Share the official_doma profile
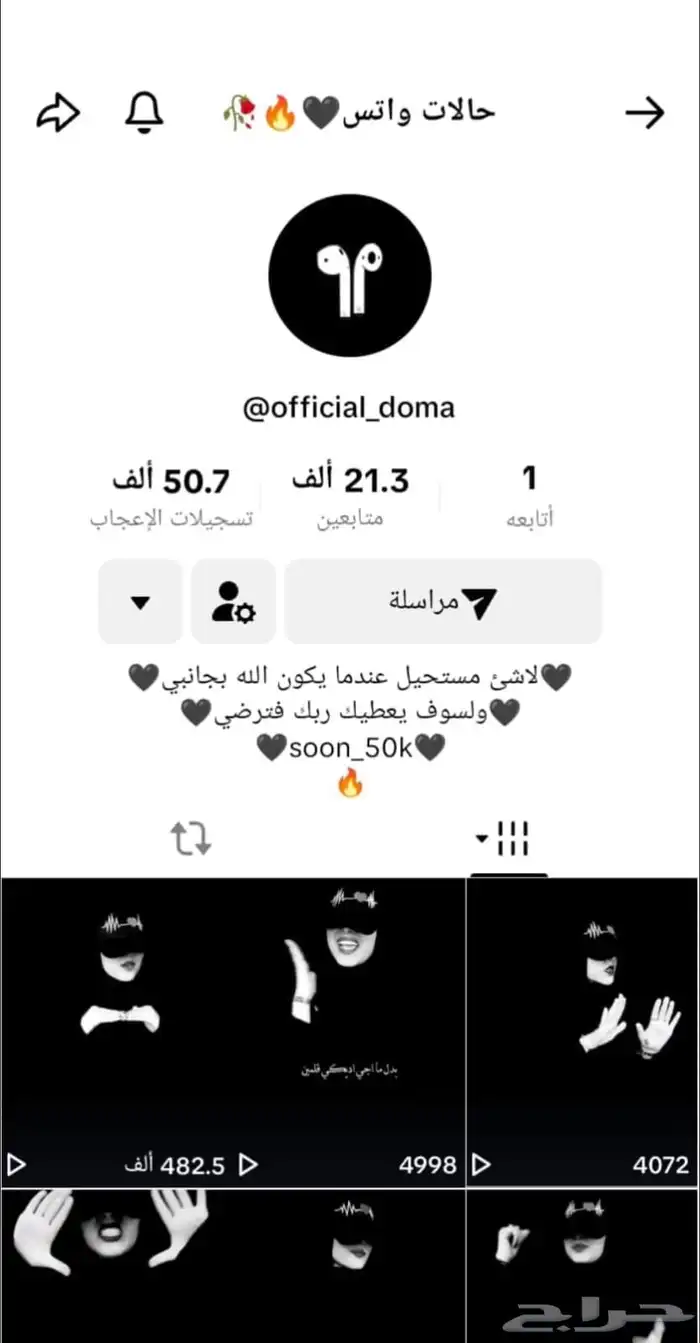Screen dimensions: 700x1343 (x=58, y=114)
